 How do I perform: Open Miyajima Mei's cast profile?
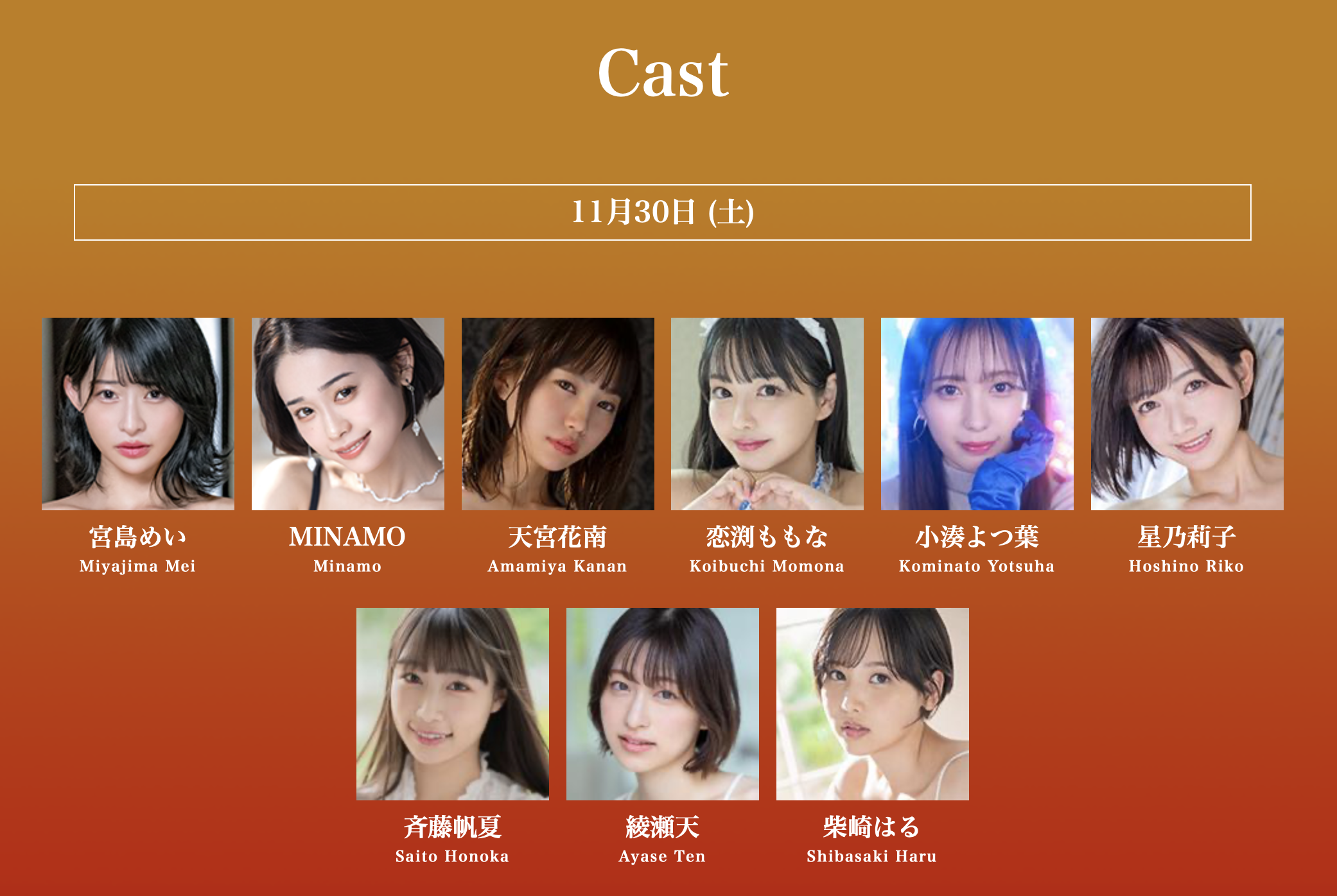click(138, 414)
